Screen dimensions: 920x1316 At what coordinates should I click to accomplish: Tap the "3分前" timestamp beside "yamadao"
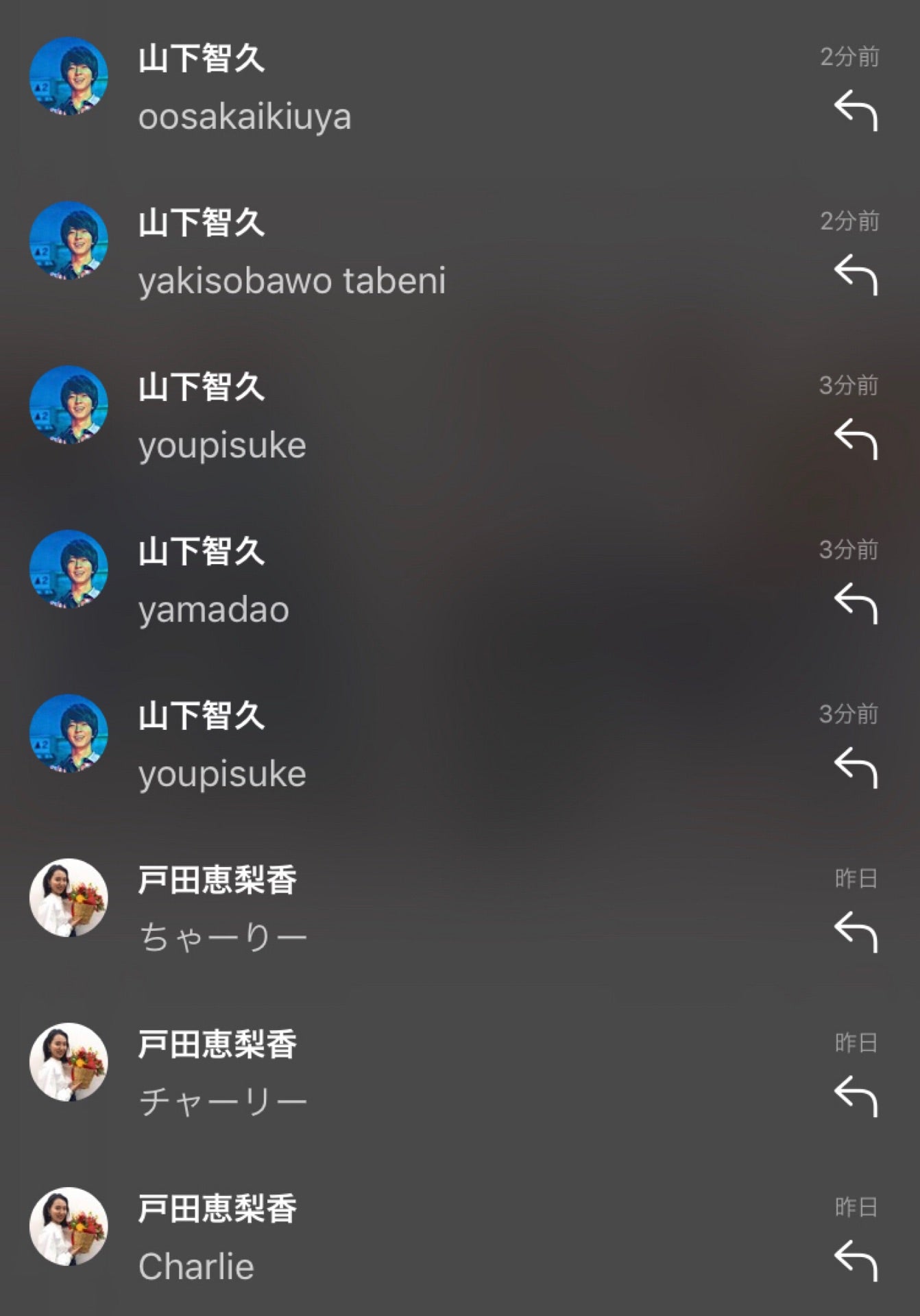[x=848, y=548]
